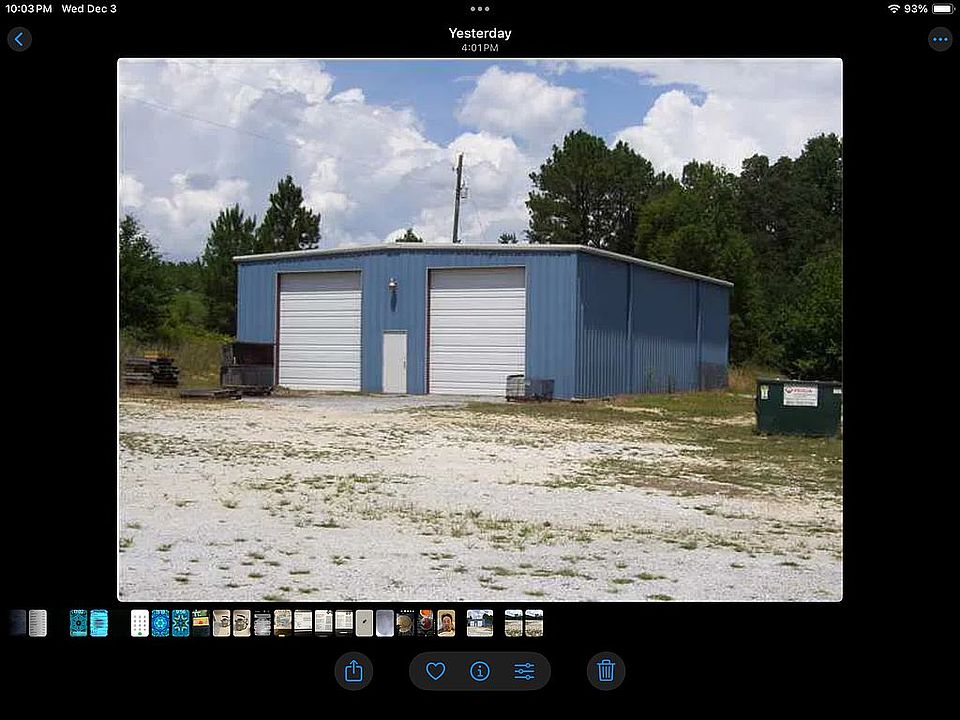This screenshot has width=960, height=720.
Task: Jump to the last thumbnail in the filmstrip
Action: [x=535, y=623]
